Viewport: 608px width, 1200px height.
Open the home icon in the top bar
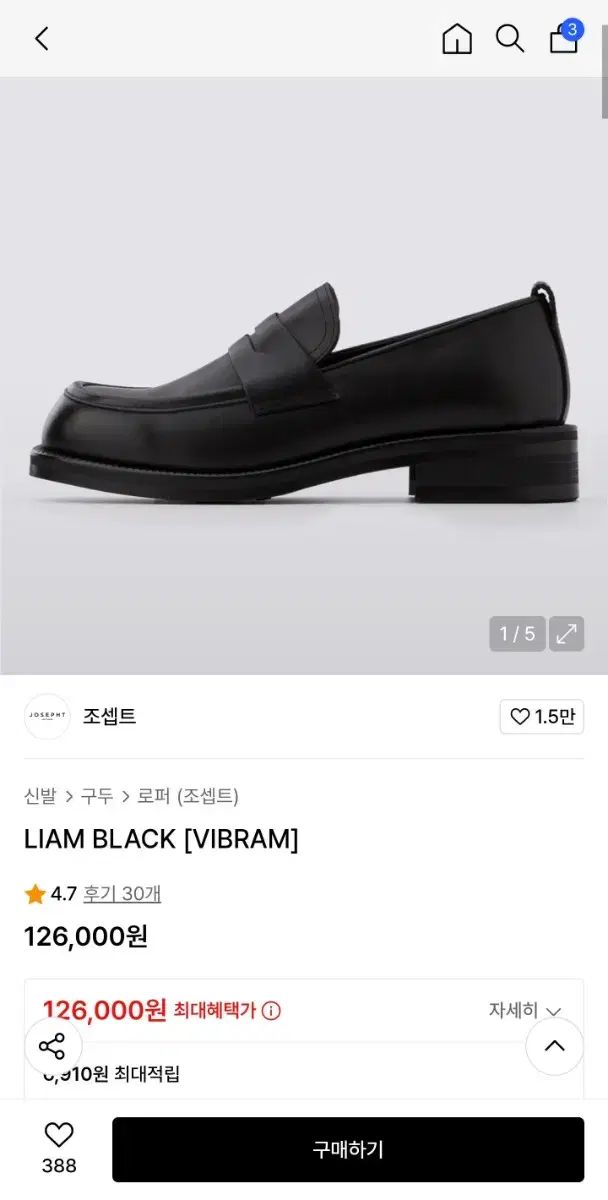click(x=457, y=39)
